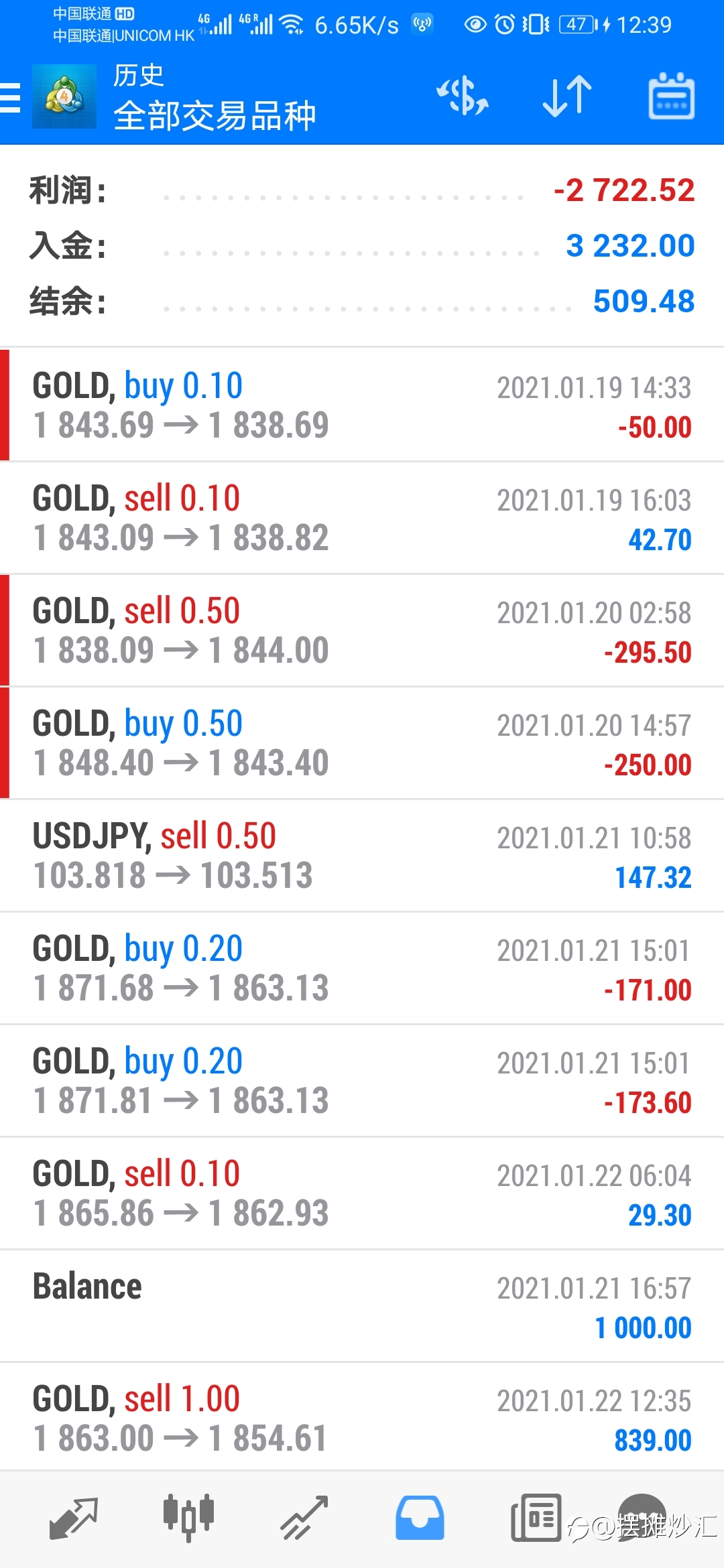Open the symbol filter icon with dollar sign

click(463, 96)
